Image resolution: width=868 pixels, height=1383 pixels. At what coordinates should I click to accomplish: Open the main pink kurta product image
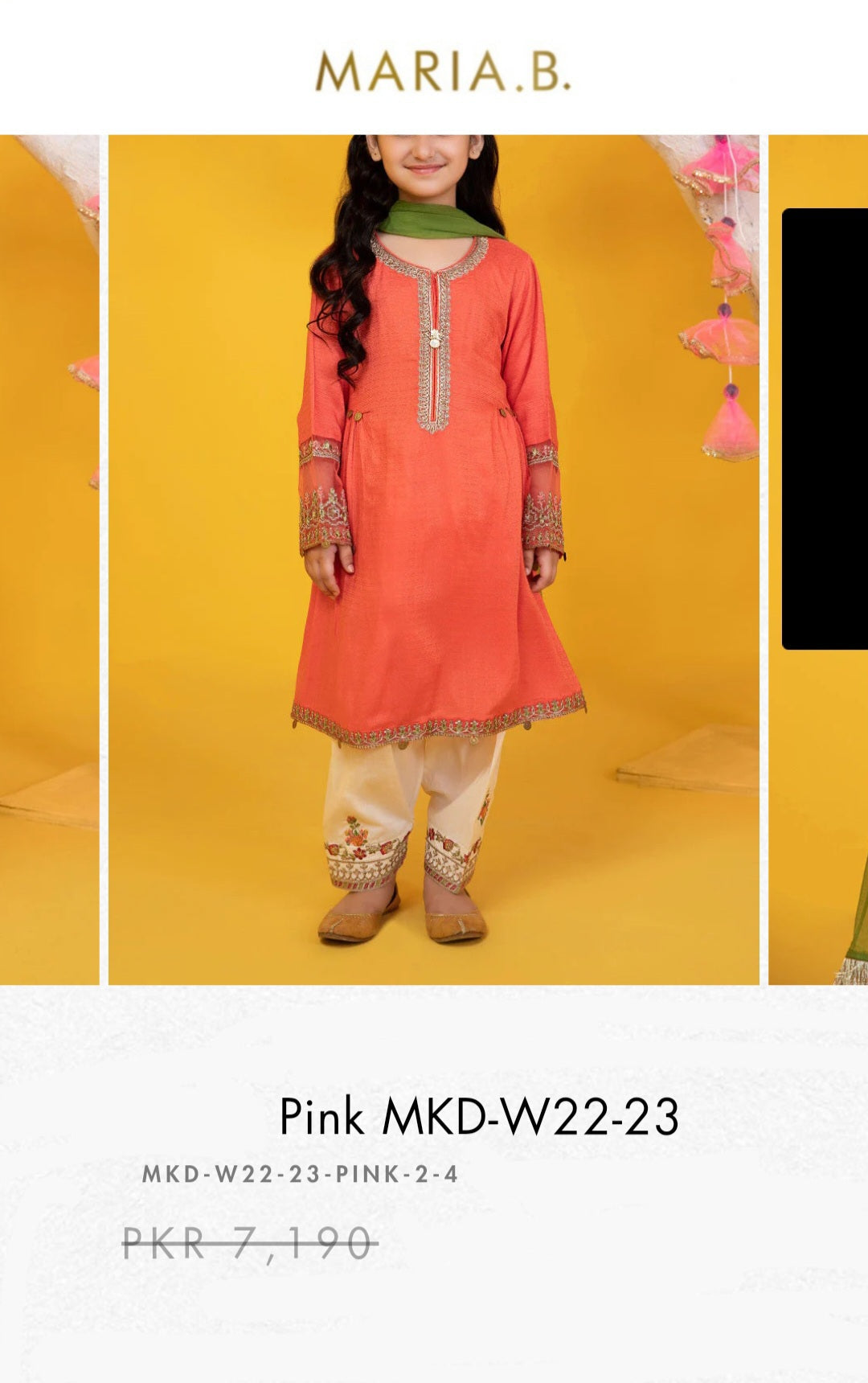click(x=434, y=560)
